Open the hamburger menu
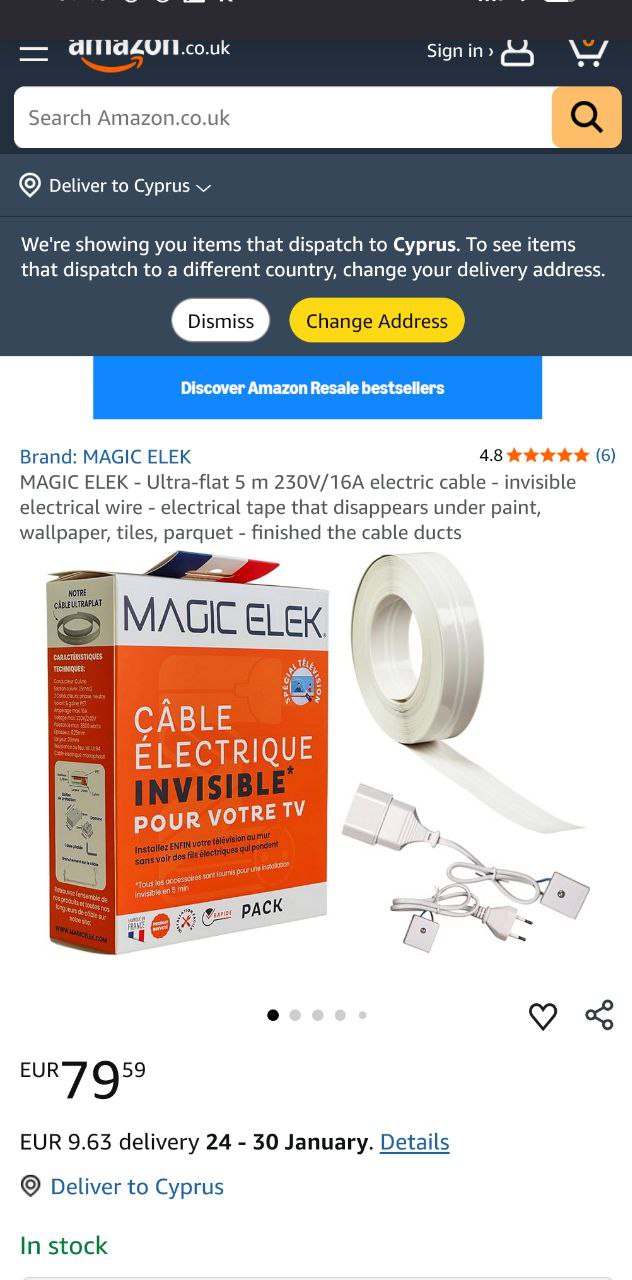This screenshot has width=632, height=1280. pos(34,53)
